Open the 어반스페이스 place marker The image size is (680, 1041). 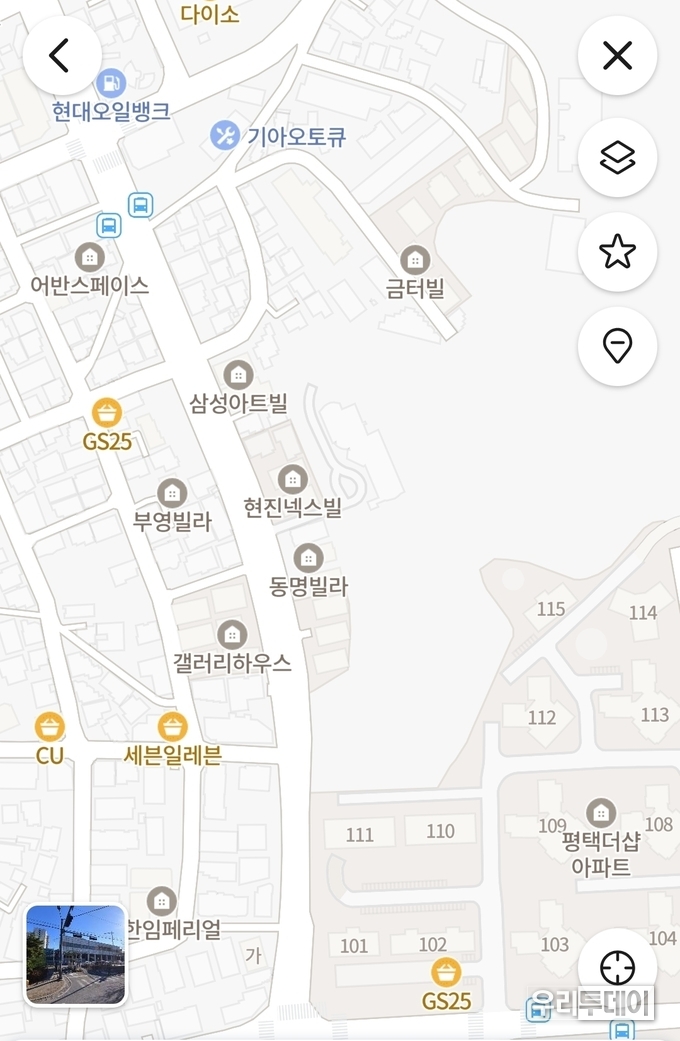click(x=89, y=257)
